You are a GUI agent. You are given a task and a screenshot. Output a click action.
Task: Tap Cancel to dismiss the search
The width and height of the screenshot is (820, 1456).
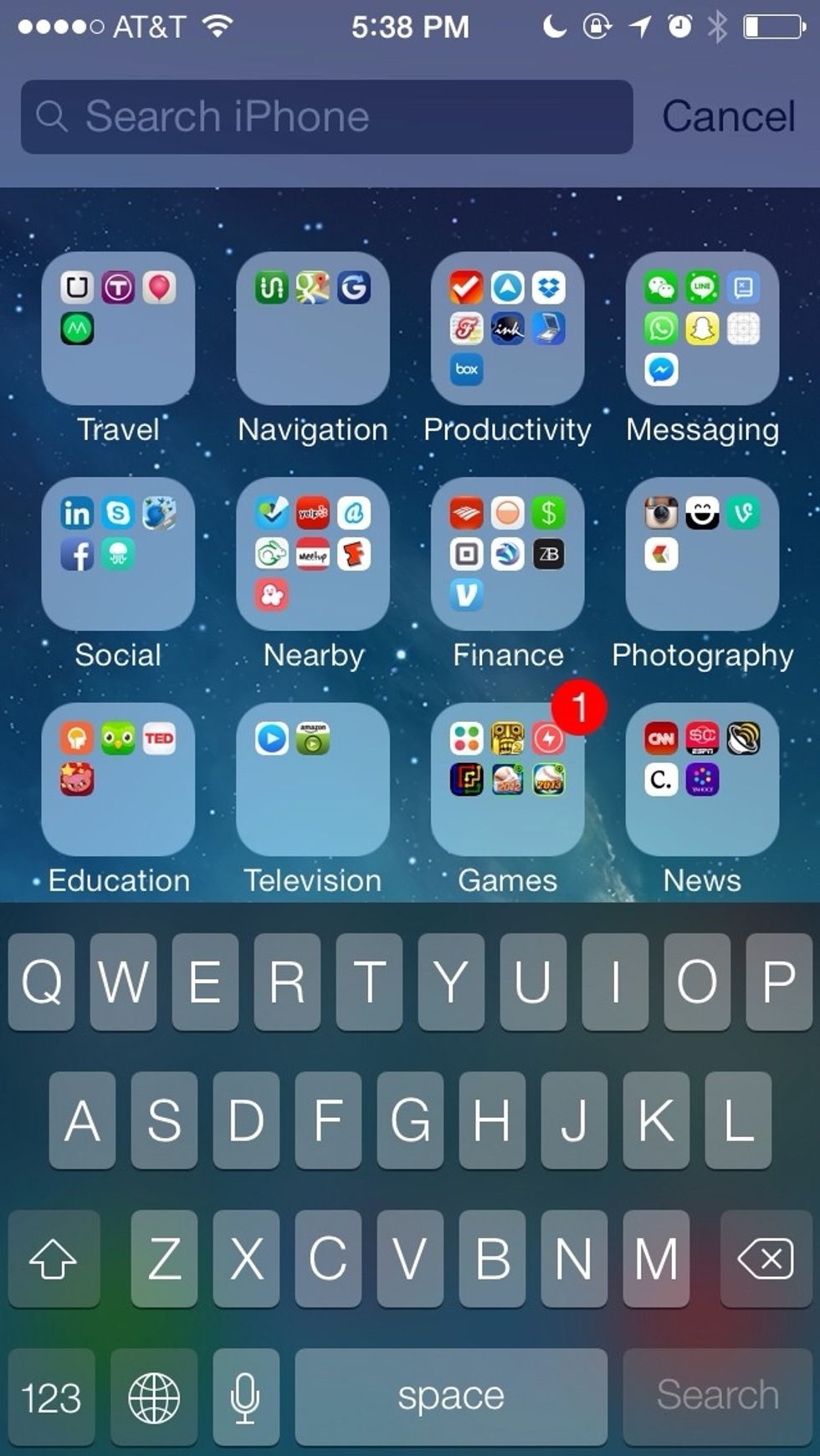tap(728, 116)
